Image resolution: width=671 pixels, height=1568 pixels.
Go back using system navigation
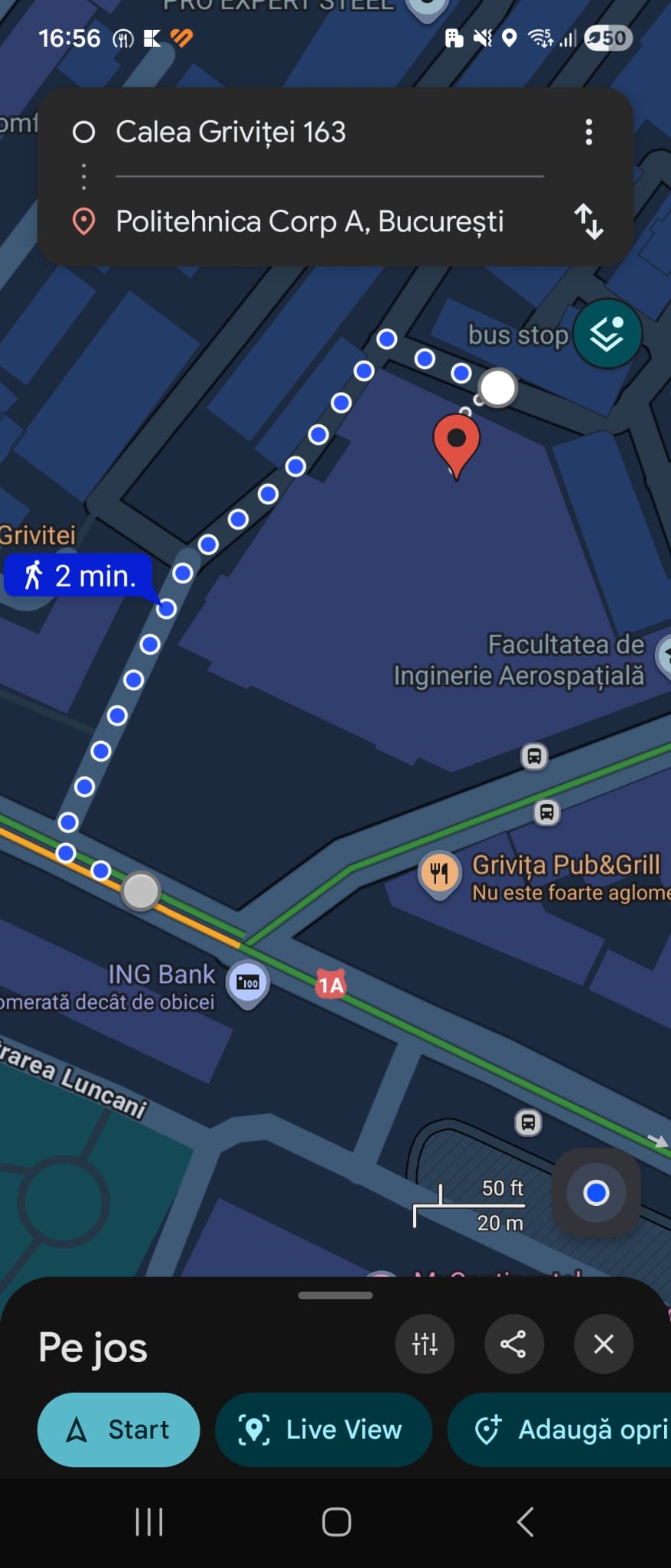tap(525, 1522)
